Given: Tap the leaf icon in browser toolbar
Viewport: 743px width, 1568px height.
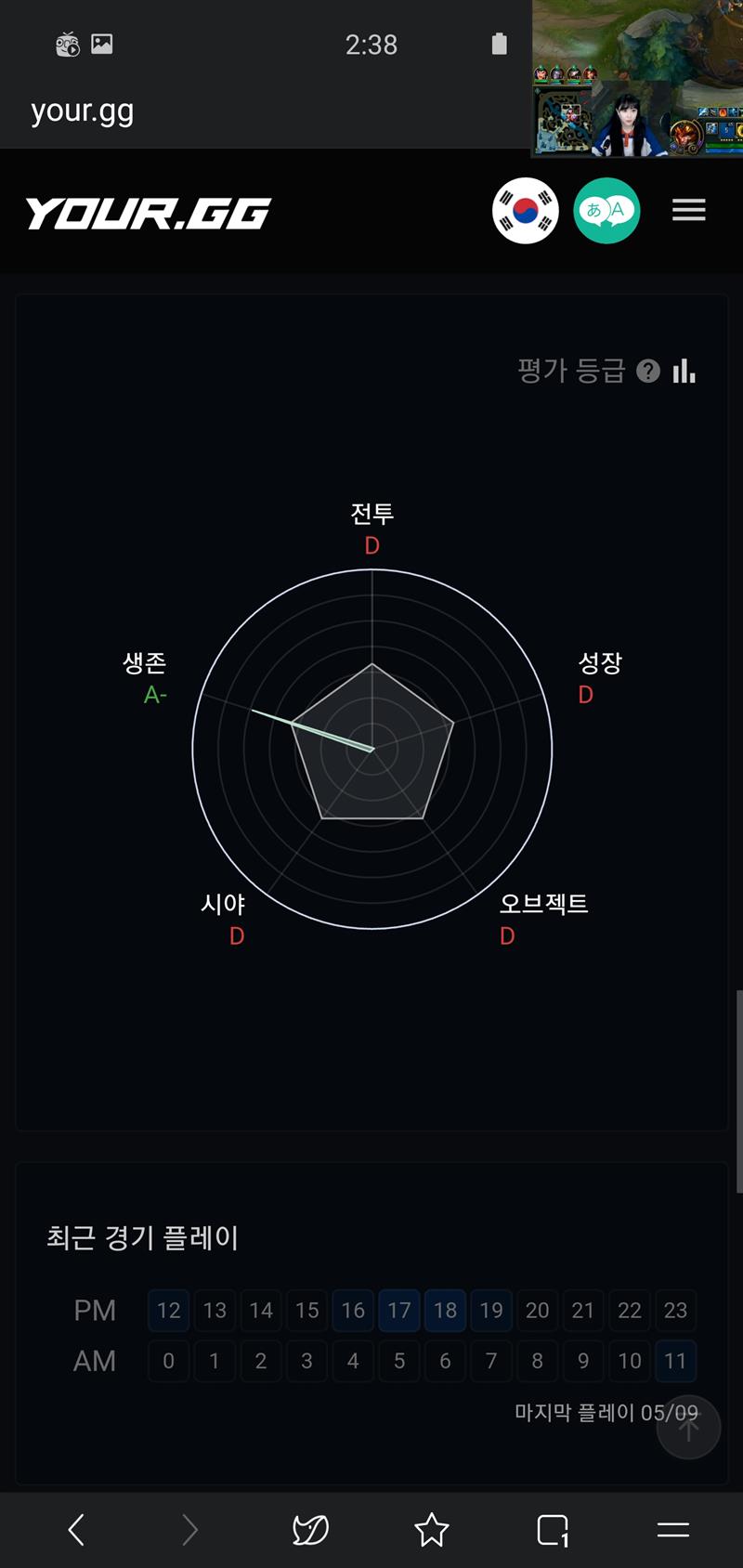Looking at the screenshot, I should click(x=310, y=1529).
